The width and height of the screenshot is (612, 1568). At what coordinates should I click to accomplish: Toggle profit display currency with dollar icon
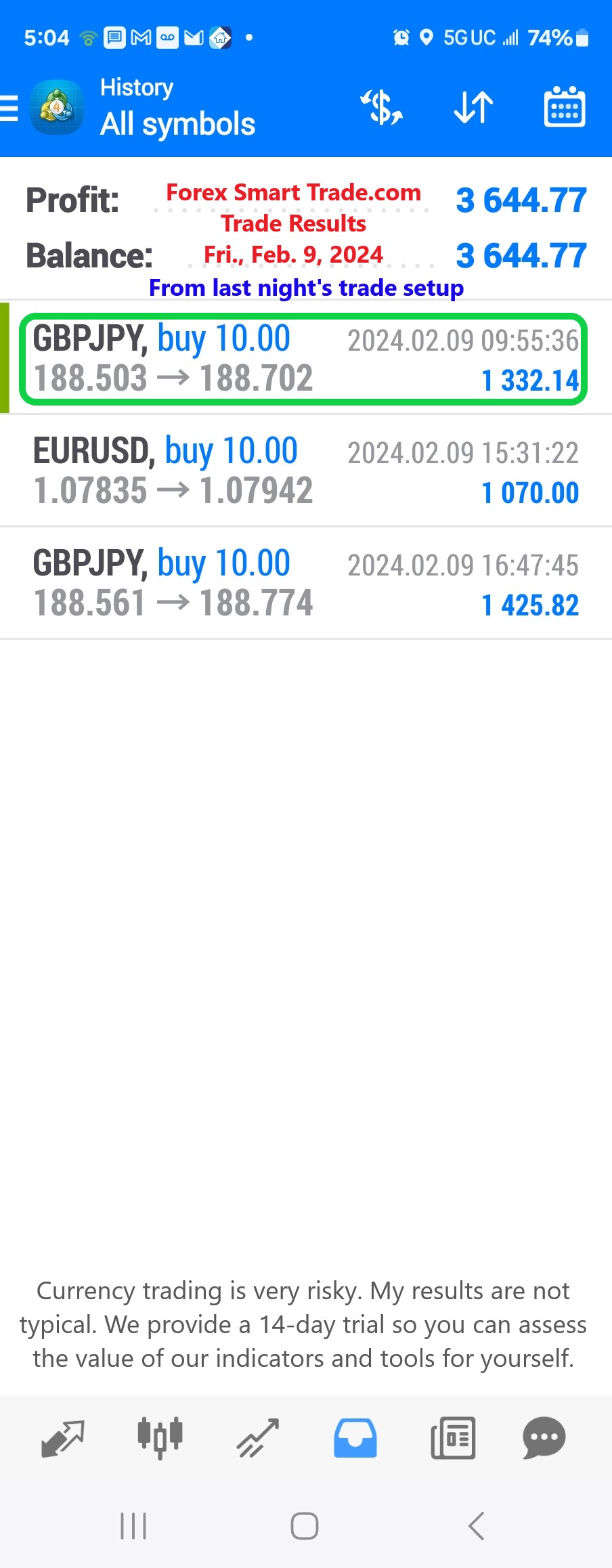point(381,106)
